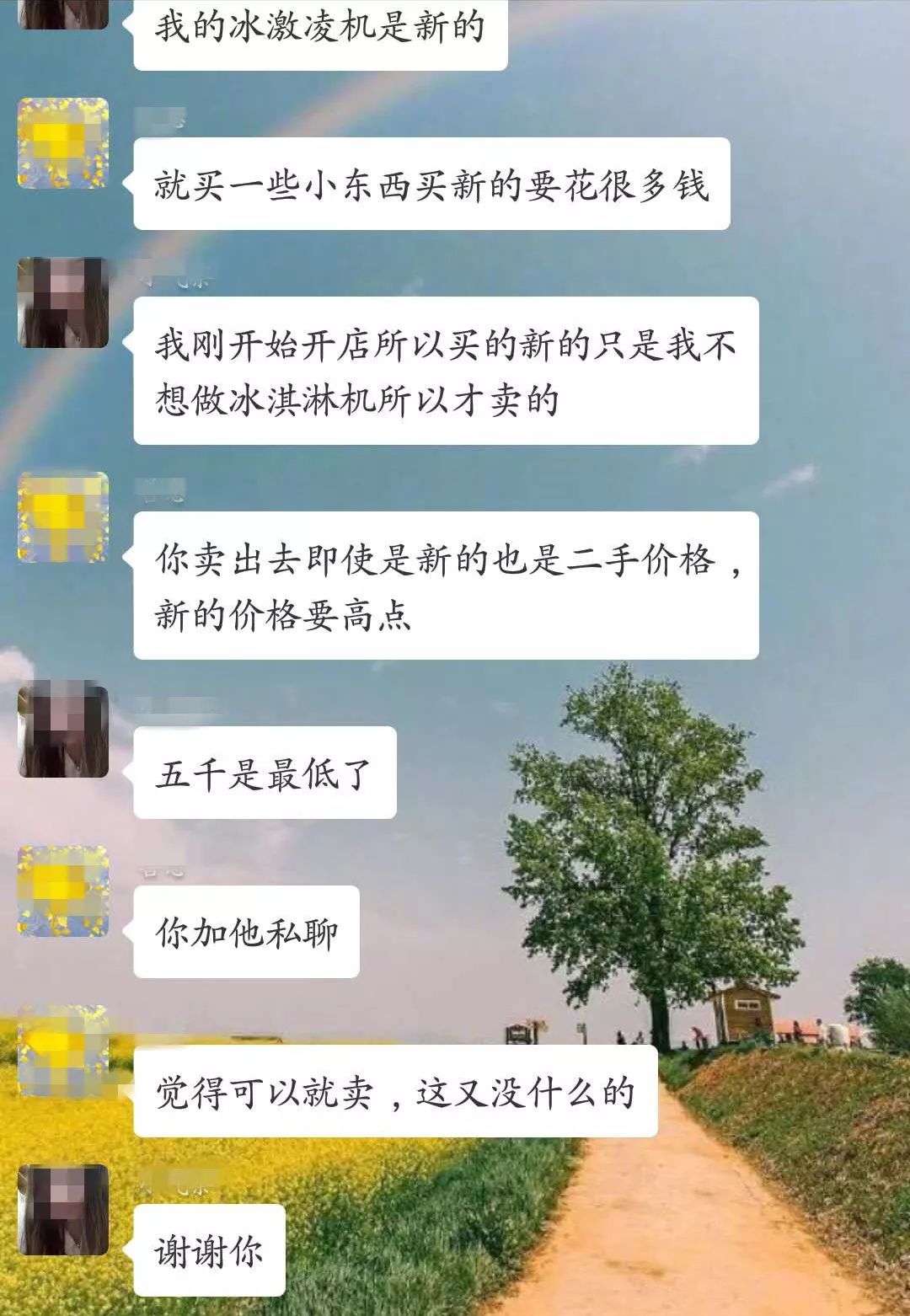Screen dimensions: 910x1316
Task: Tap avatar beside 你卖出去即使是新的 message
Action: pos(63,516)
